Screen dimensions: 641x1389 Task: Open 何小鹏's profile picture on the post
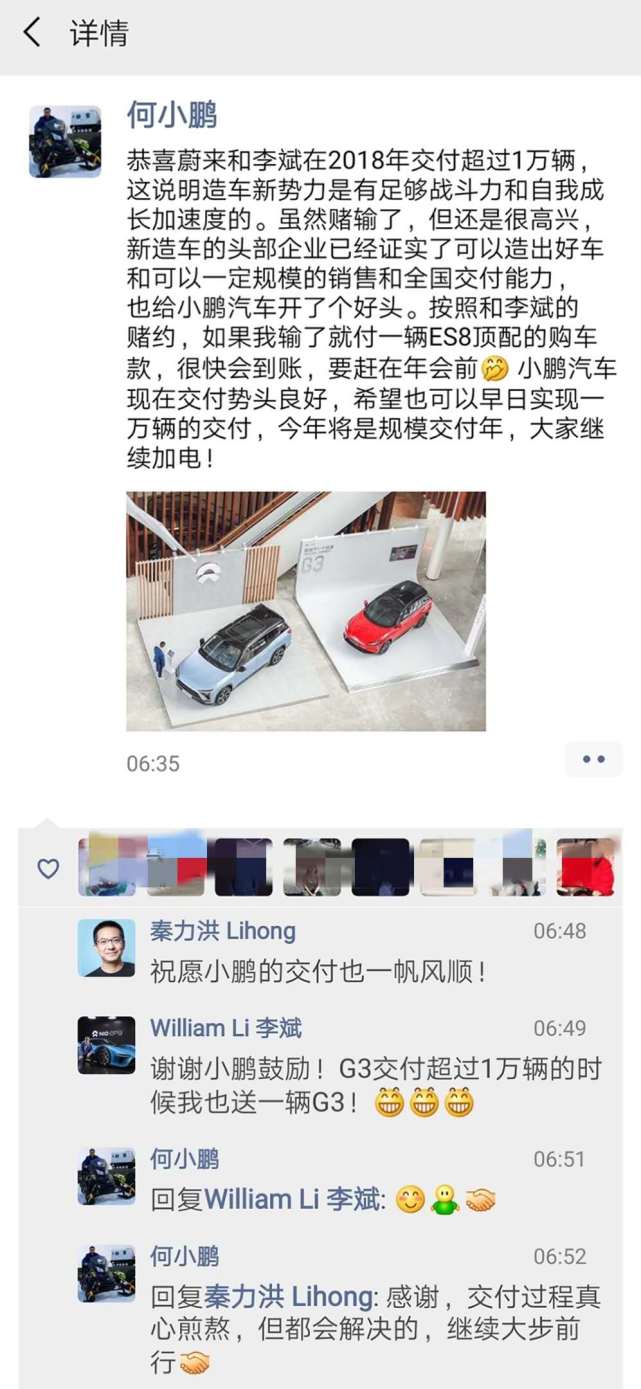pyautogui.click(x=65, y=141)
